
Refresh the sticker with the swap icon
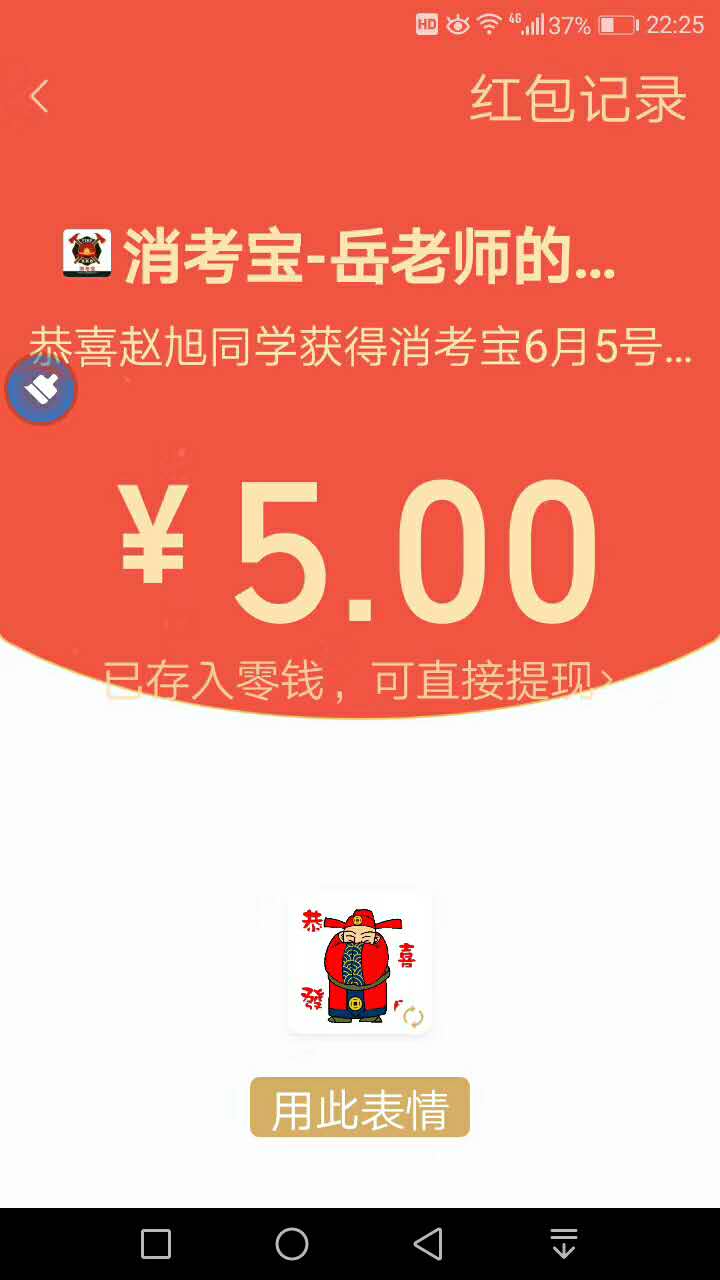[x=413, y=1017]
